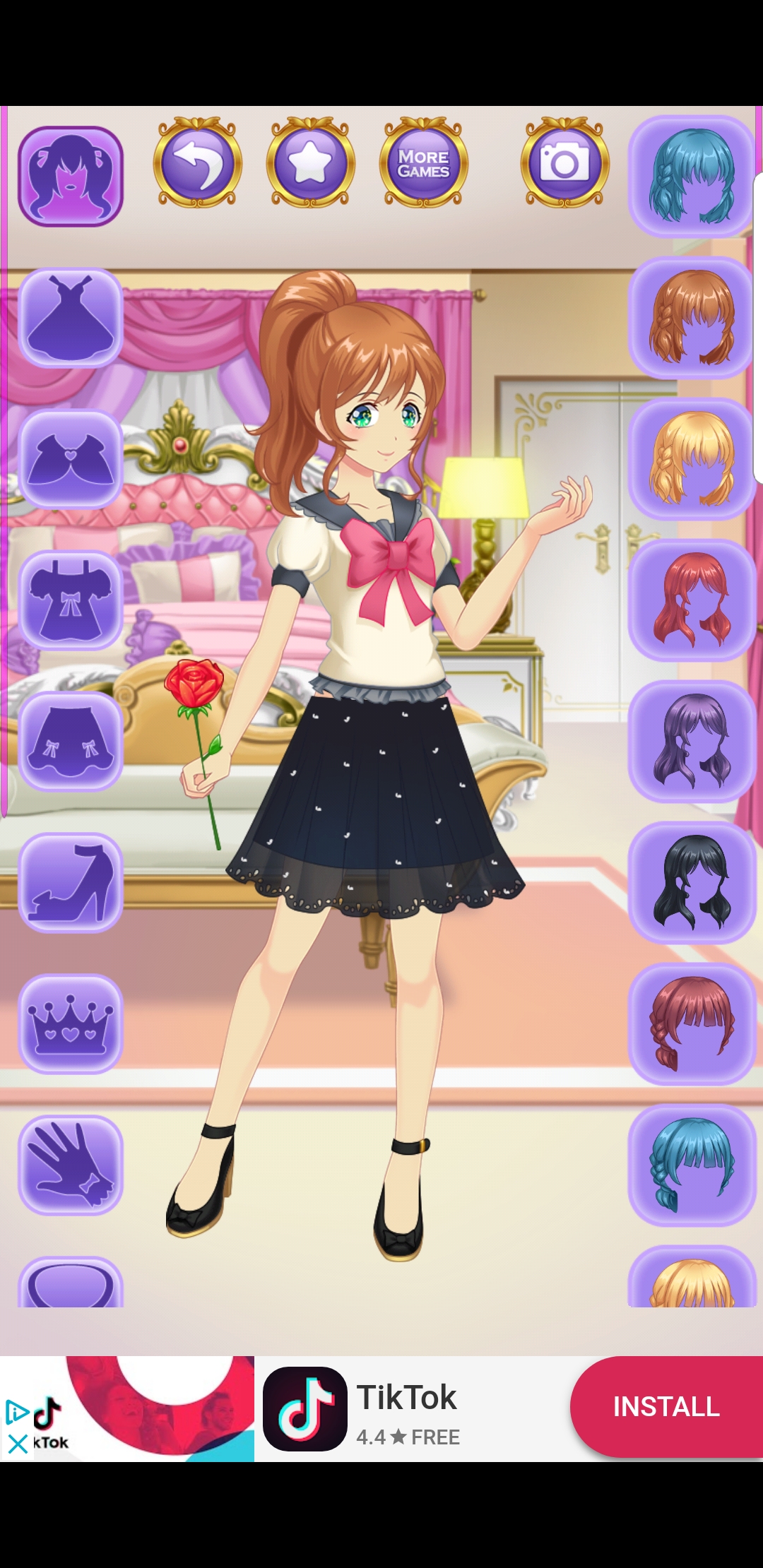
Task: Apply the orange braided short hairstyle
Action: point(692,318)
